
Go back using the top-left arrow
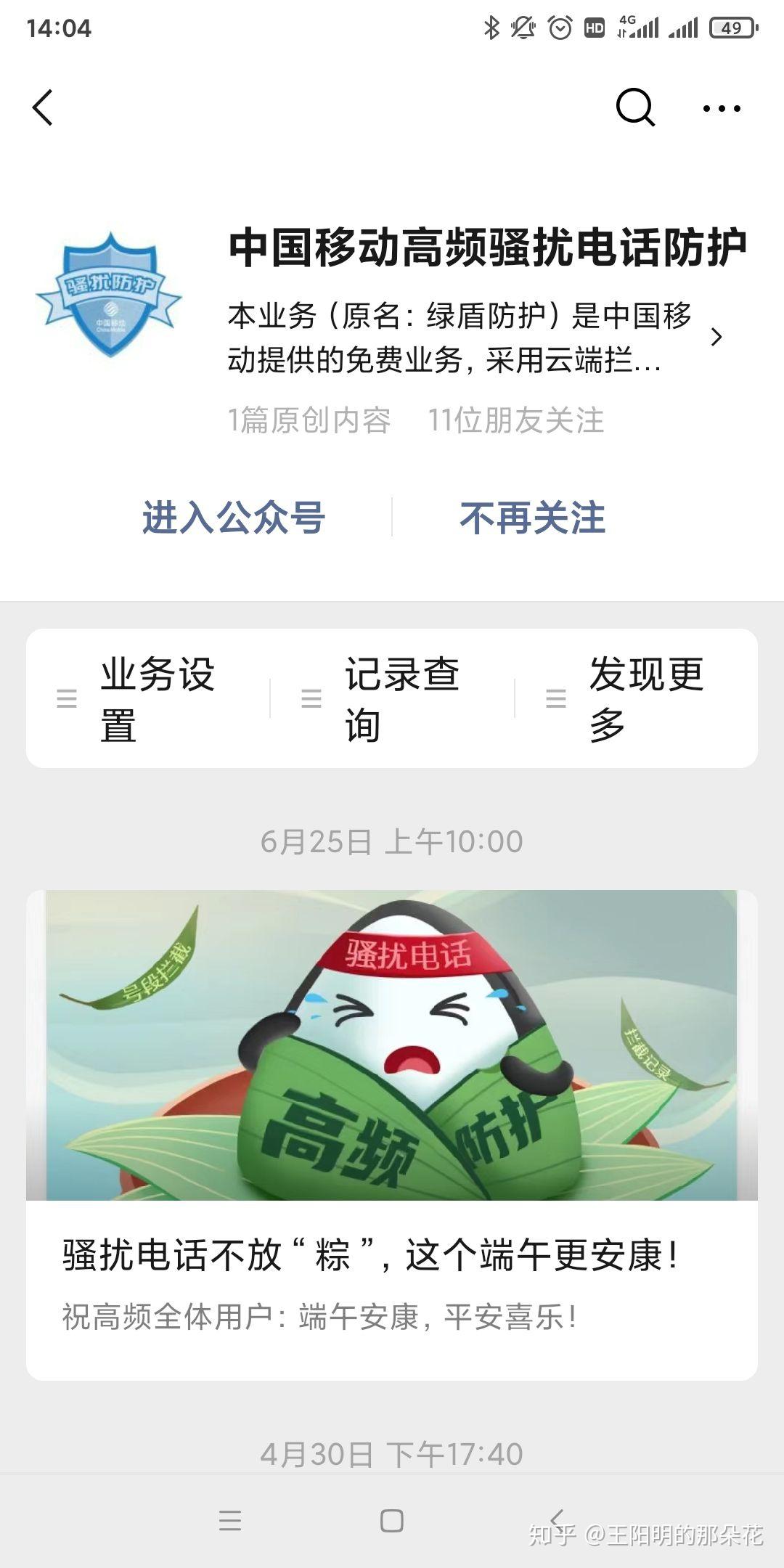(x=43, y=107)
